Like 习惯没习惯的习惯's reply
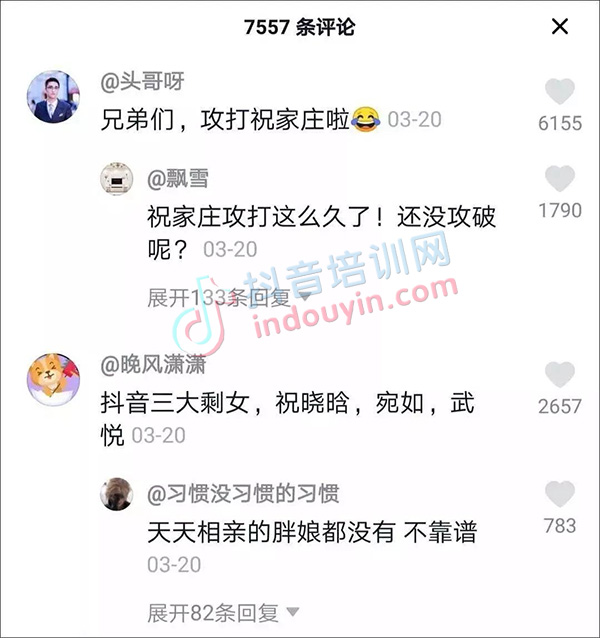This screenshot has width=600, height=638. click(560, 494)
